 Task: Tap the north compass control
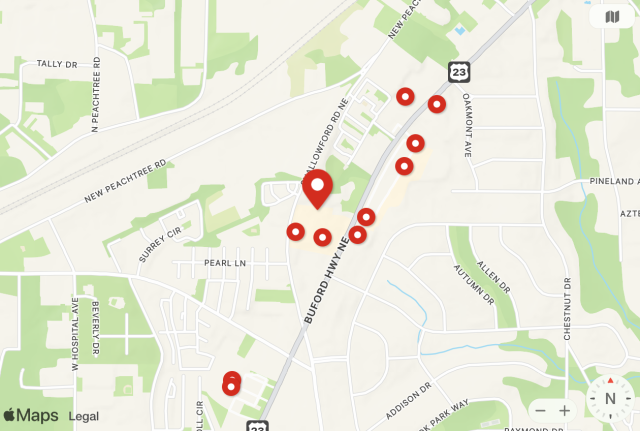click(x=610, y=397)
